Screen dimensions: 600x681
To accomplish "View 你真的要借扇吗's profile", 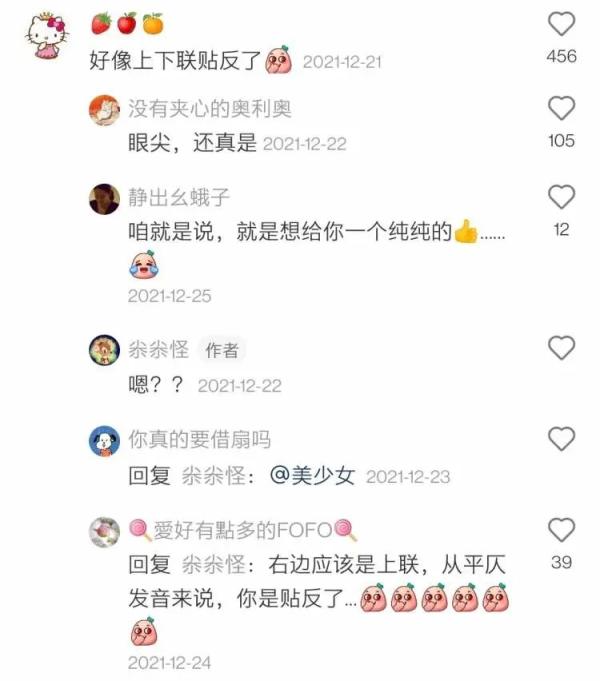I will pyautogui.click(x=105, y=440).
